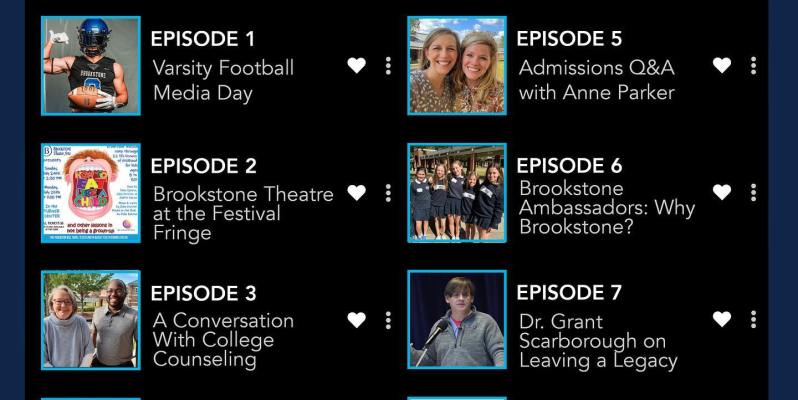Open the three-dot menu for Episode 2
The height and width of the screenshot is (400, 798).
388,193
